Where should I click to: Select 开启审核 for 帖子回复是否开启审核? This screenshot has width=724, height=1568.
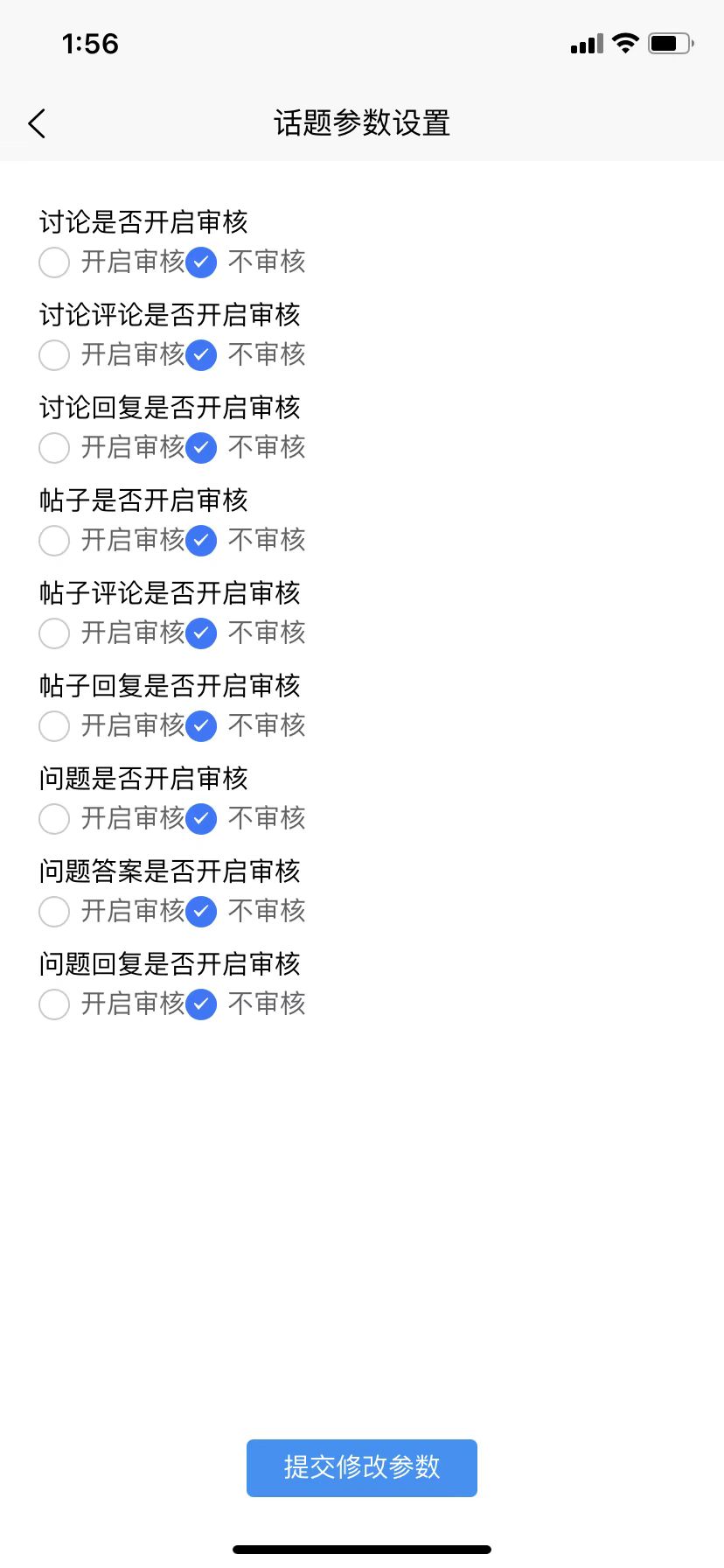click(x=54, y=726)
